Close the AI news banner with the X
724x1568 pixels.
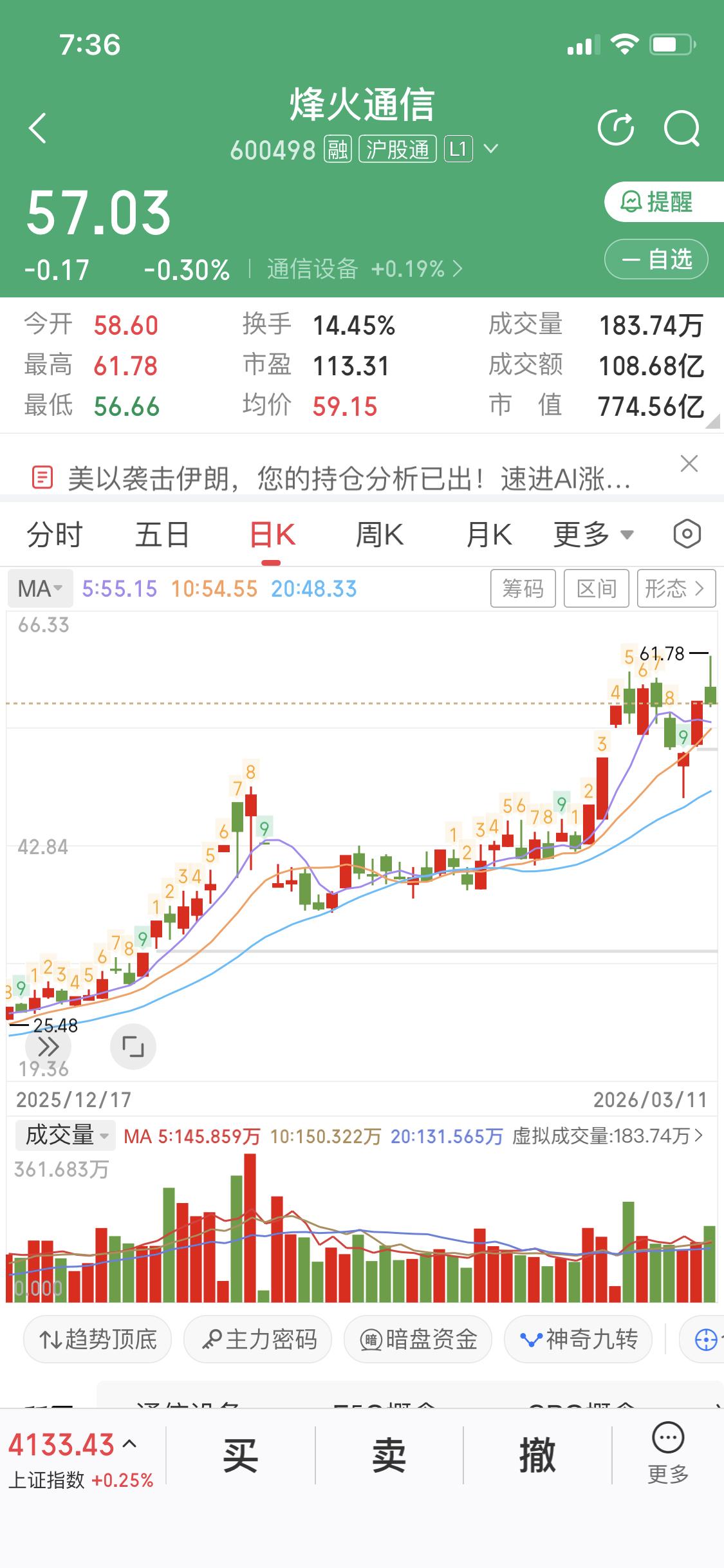(689, 463)
